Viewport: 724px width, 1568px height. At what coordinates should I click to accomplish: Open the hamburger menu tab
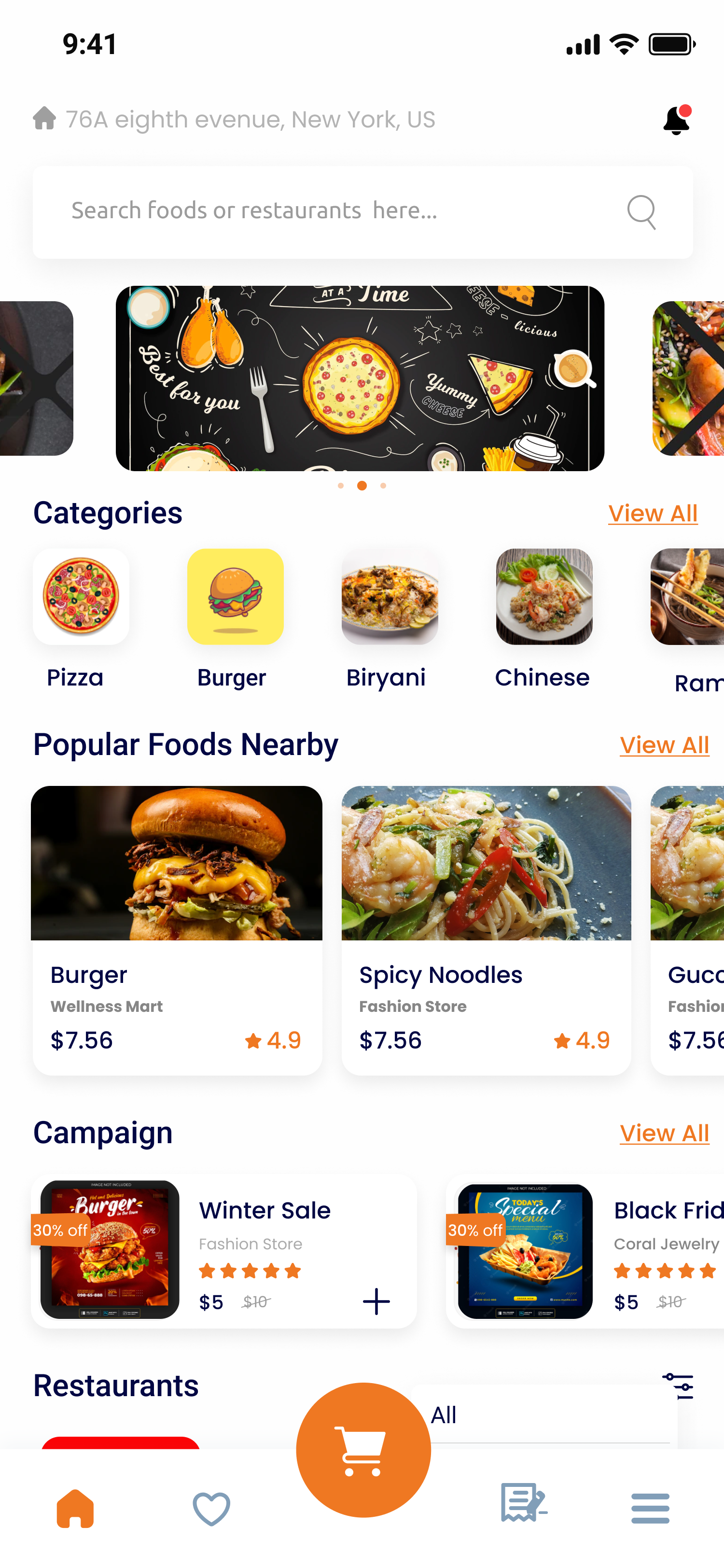pos(650,1508)
